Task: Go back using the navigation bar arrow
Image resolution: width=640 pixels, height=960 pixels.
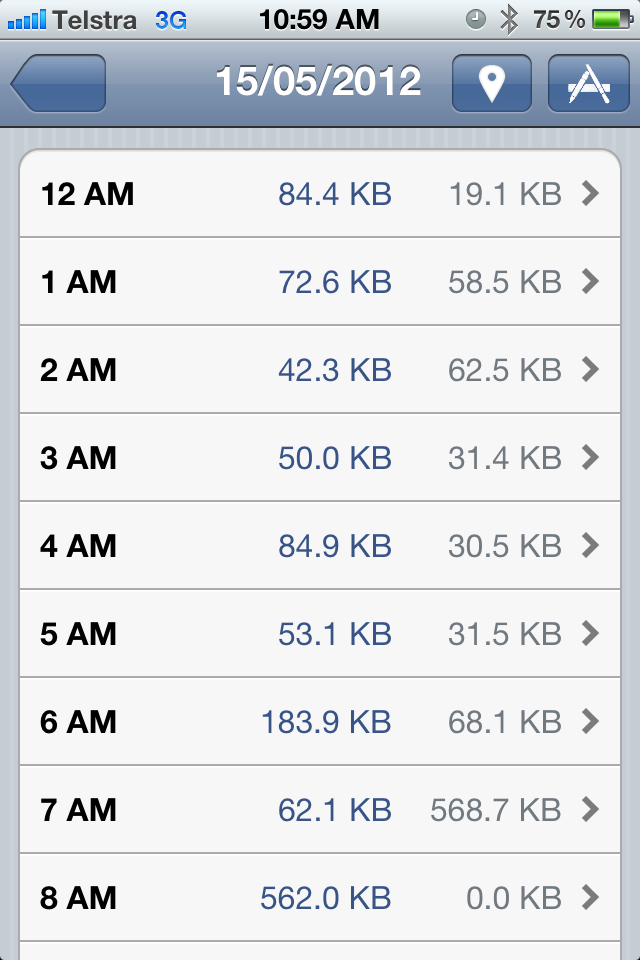Action: [58, 83]
